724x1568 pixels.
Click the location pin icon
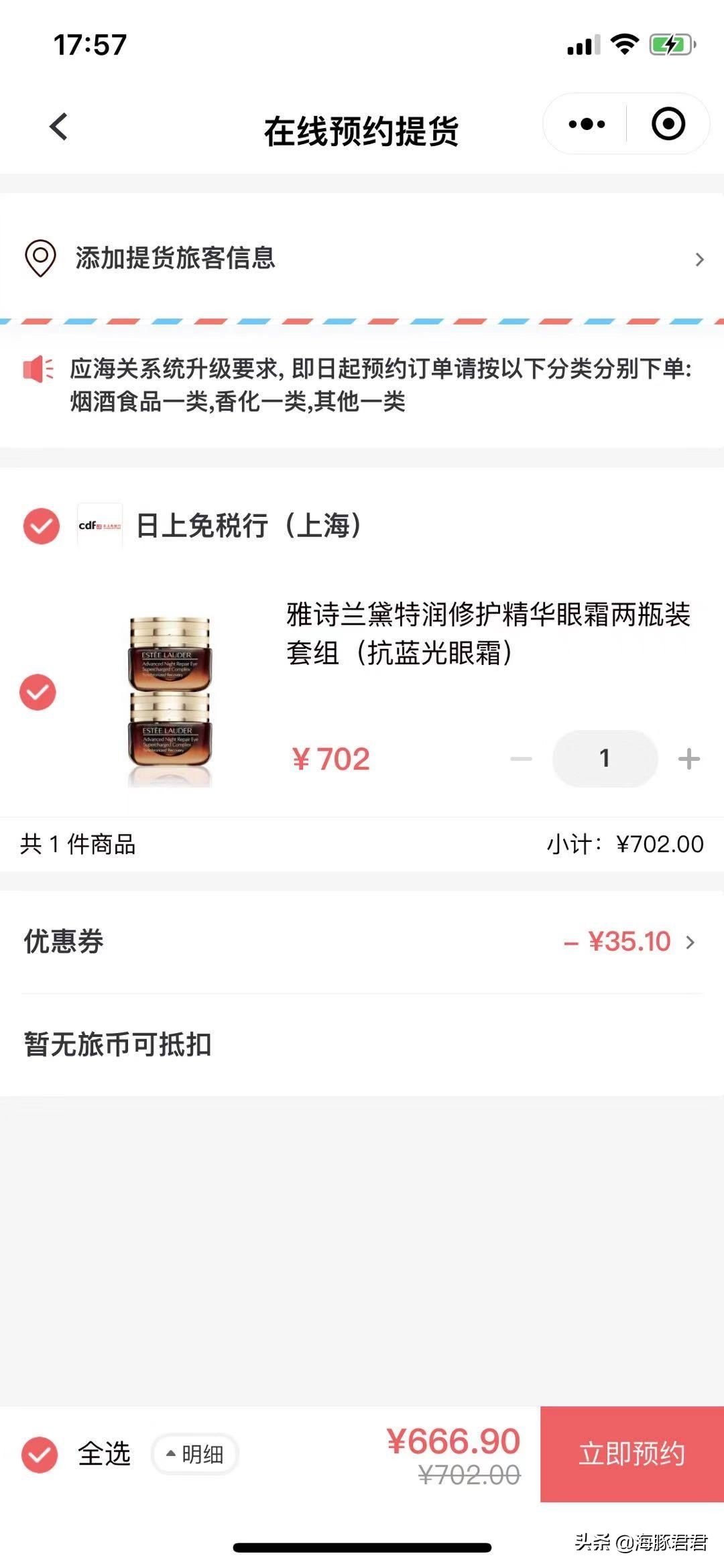point(42,260)
